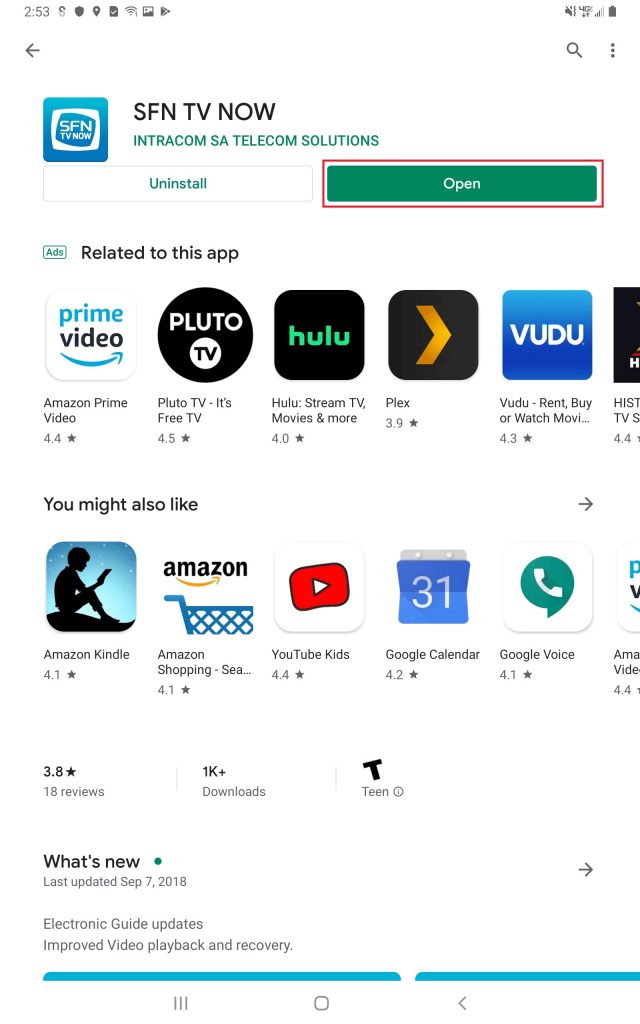Open the Plex app card
This screenshot has height=1024, width=640.
pos(433,335)
